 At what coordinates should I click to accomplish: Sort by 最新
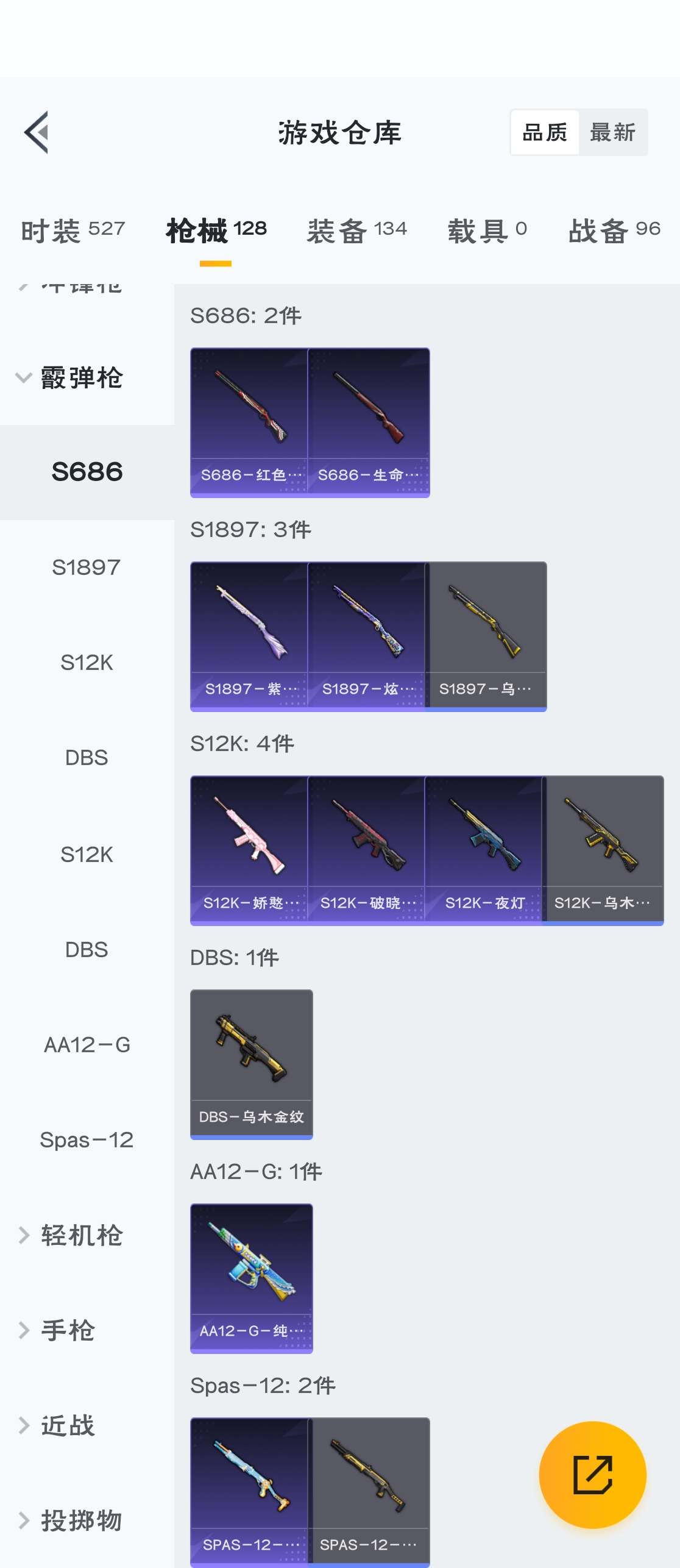pos(612,132)
